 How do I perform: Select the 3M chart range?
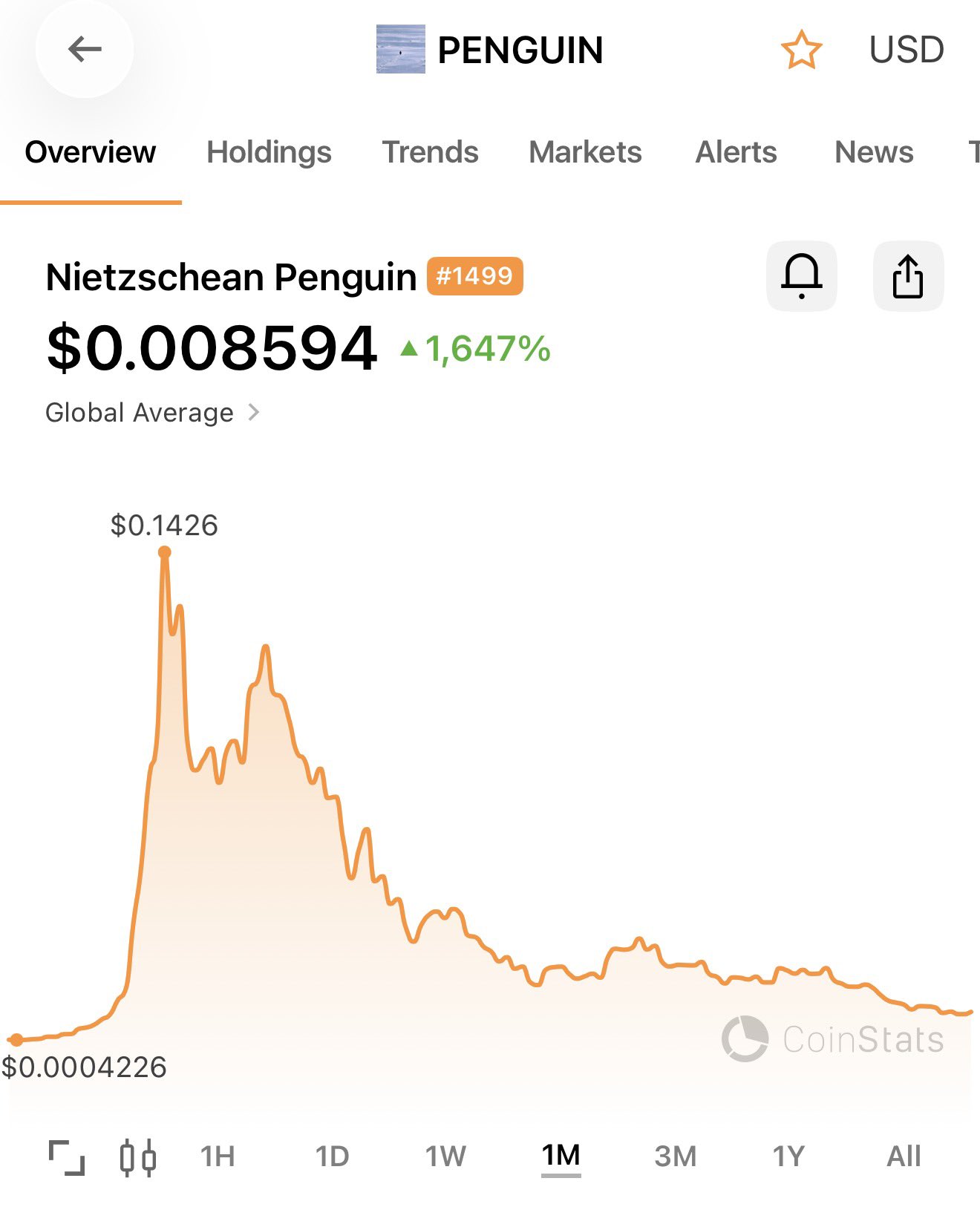click(675, 1157)
